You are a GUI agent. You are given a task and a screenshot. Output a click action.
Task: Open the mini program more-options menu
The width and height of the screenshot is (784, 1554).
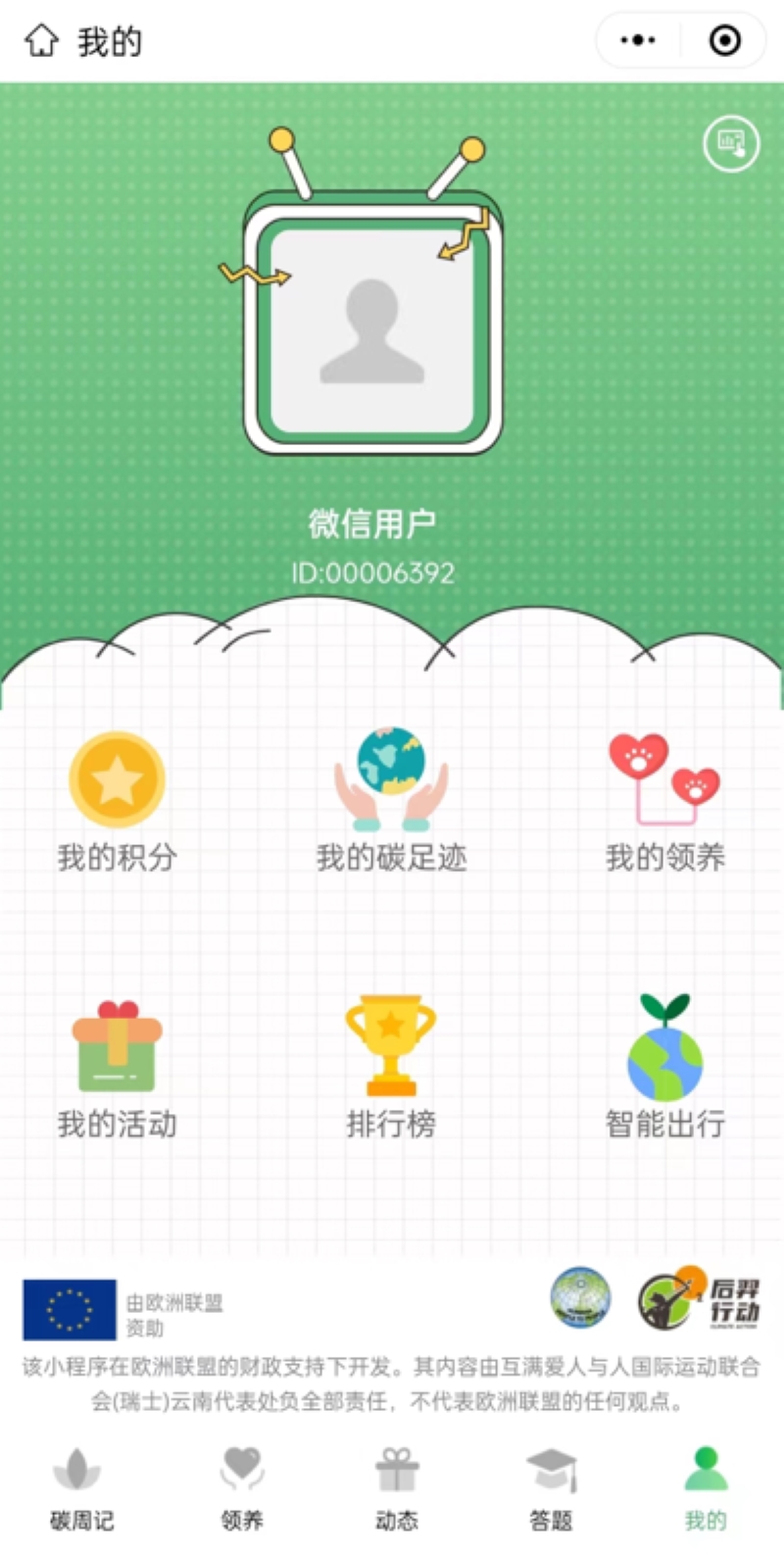point(638,40)
